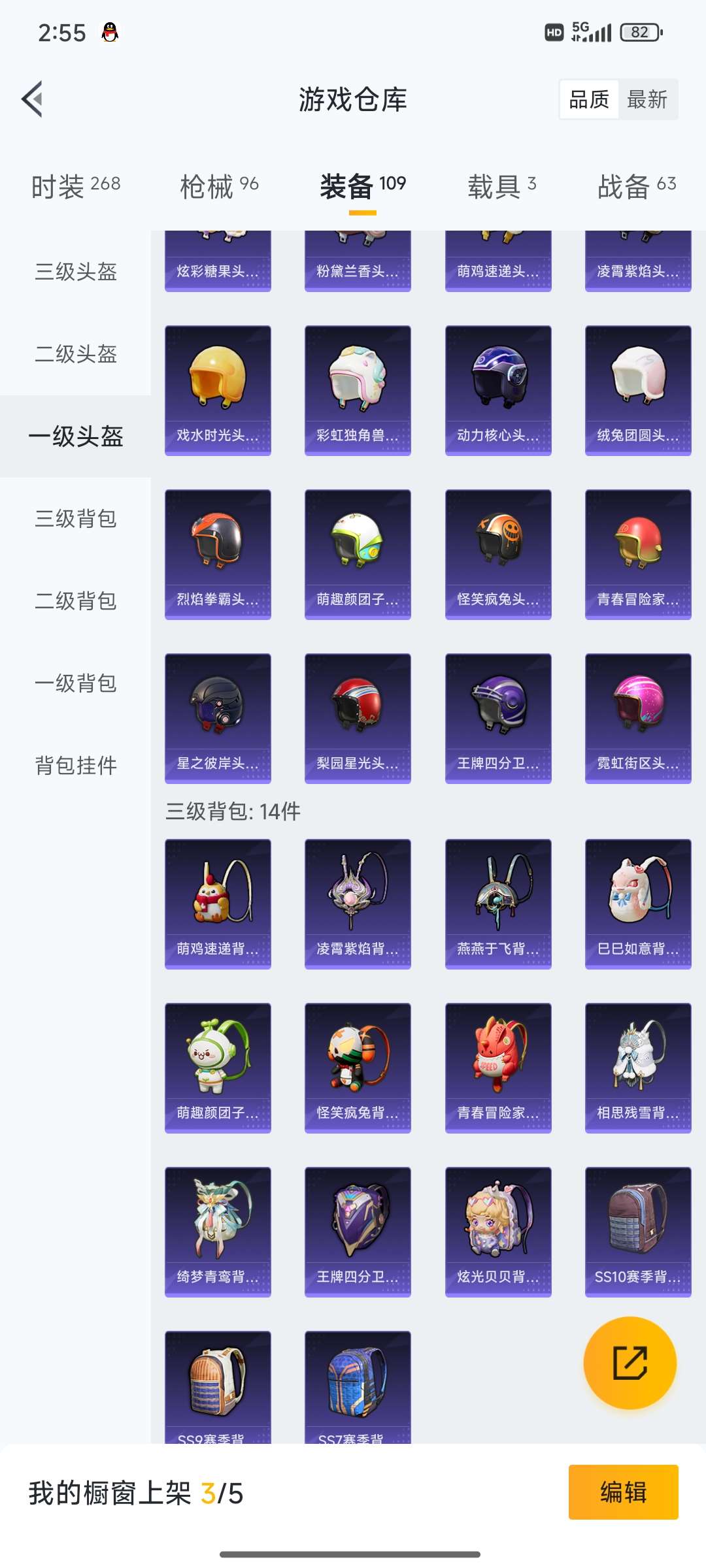
Task: Expand the 三级背包 category section
Action: pos(74,519)
